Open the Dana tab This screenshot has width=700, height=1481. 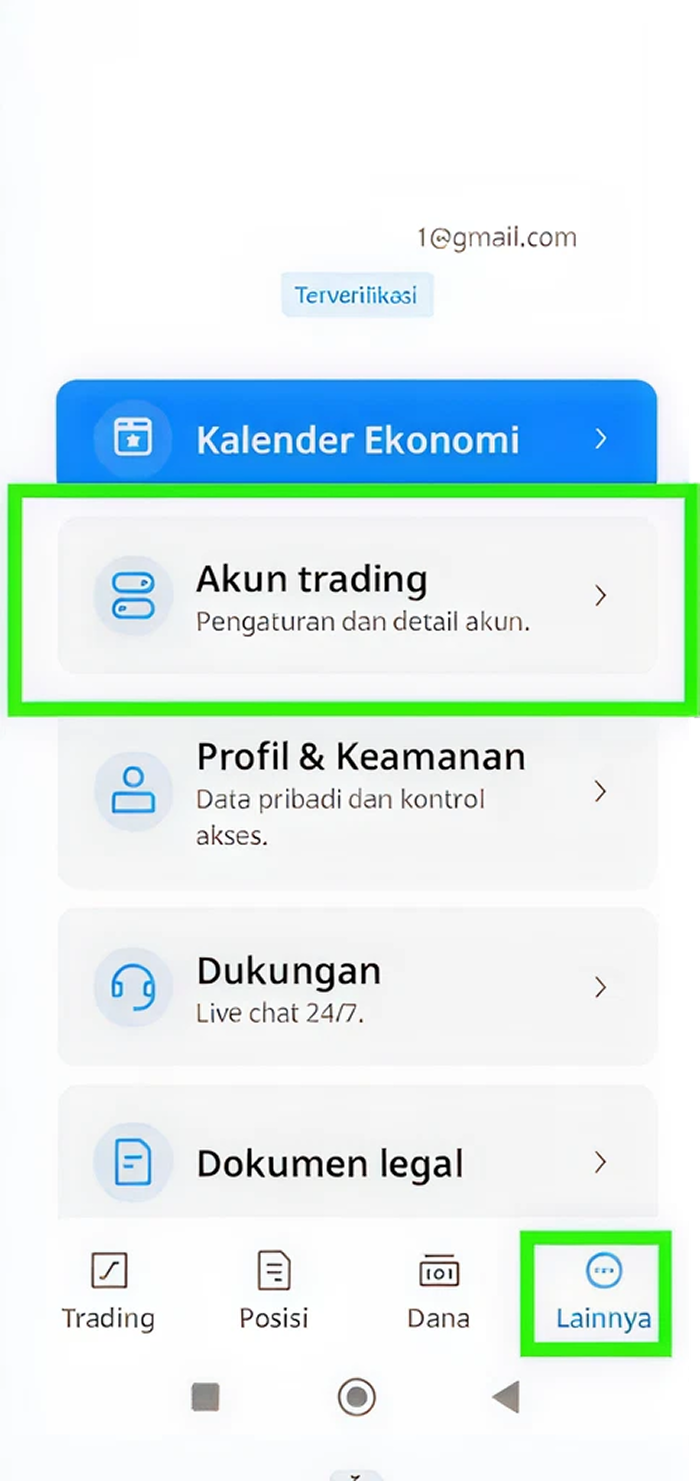coord(438,1291)
